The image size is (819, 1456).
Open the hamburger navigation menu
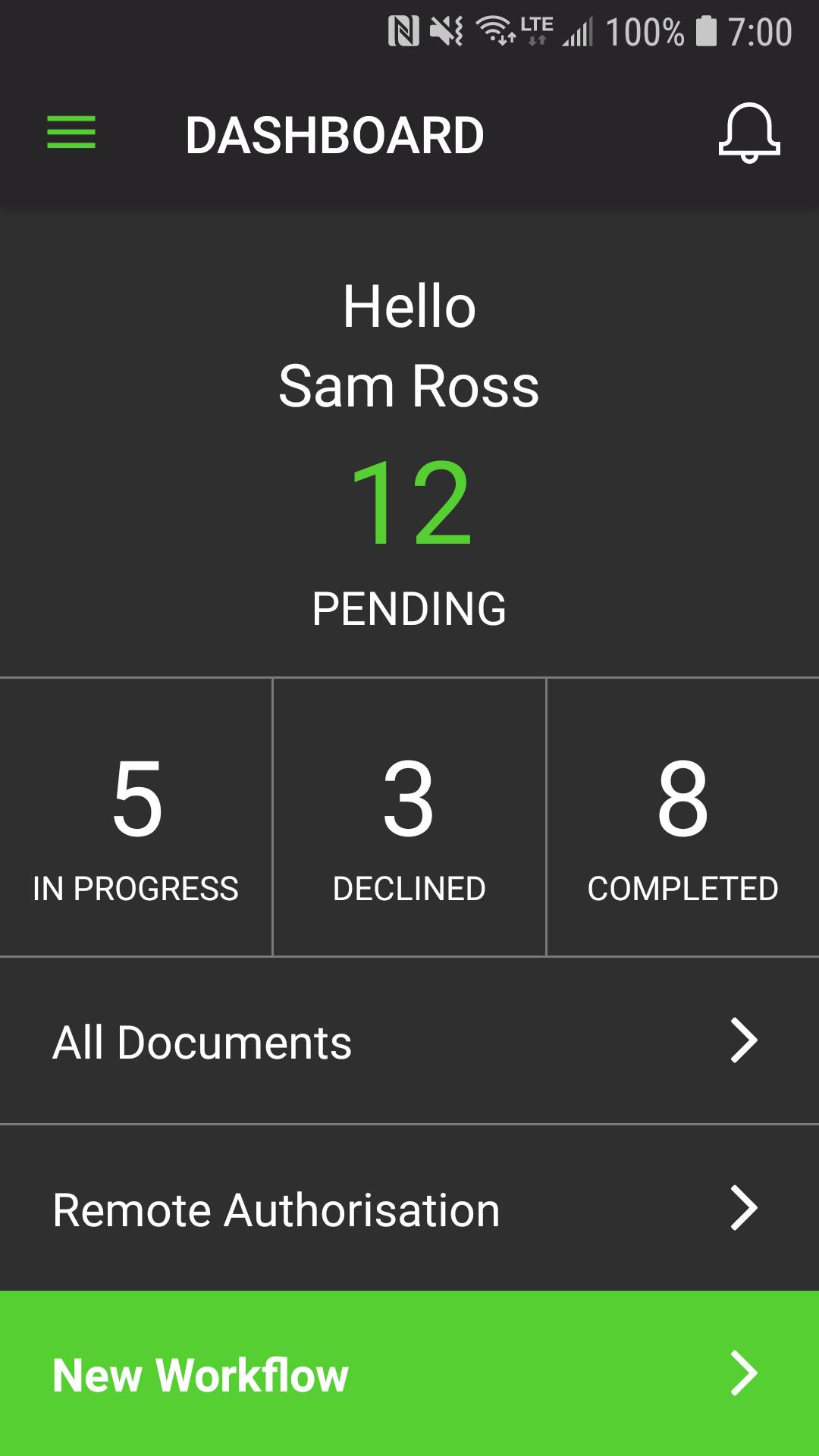pyautogui.click(x=71, y=133)
